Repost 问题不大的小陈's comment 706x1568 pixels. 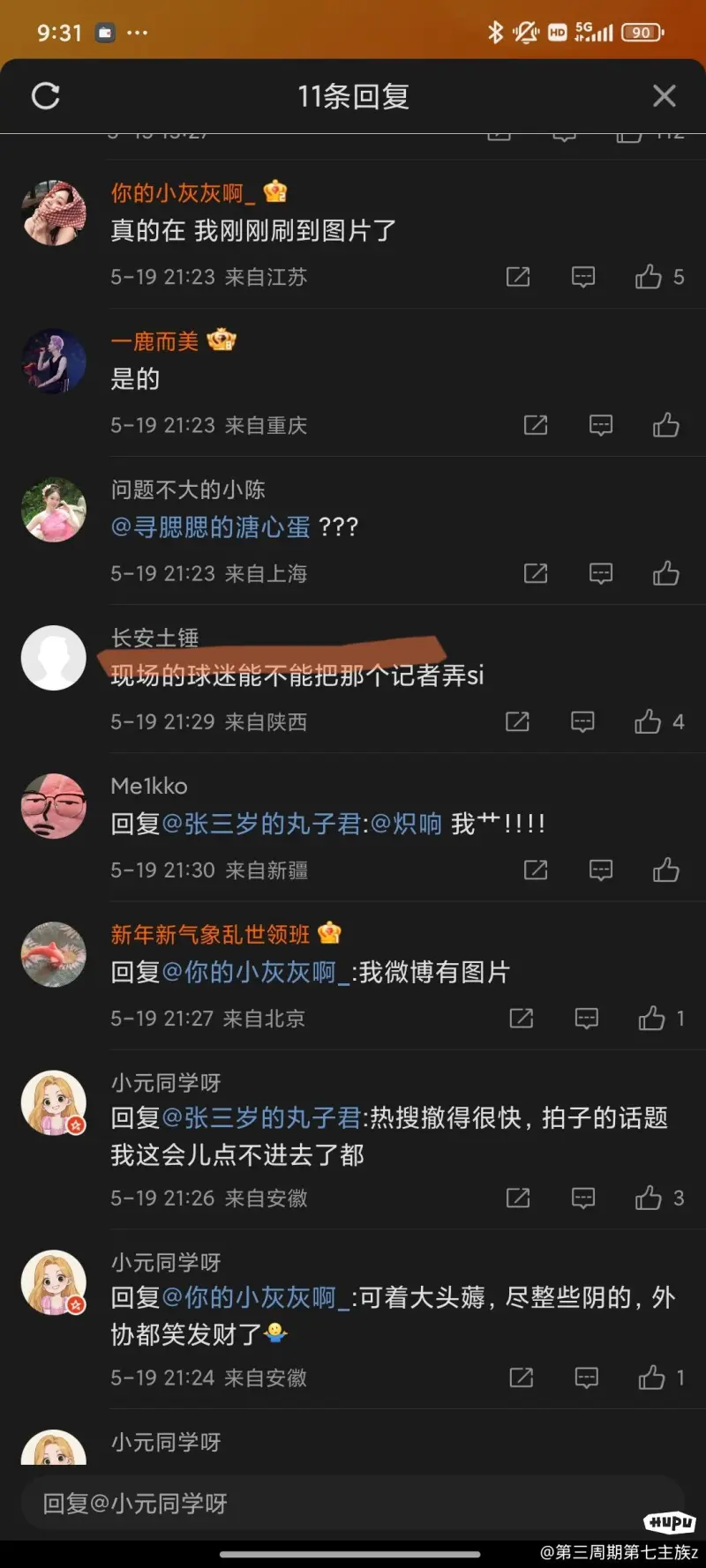coord(536,573)
